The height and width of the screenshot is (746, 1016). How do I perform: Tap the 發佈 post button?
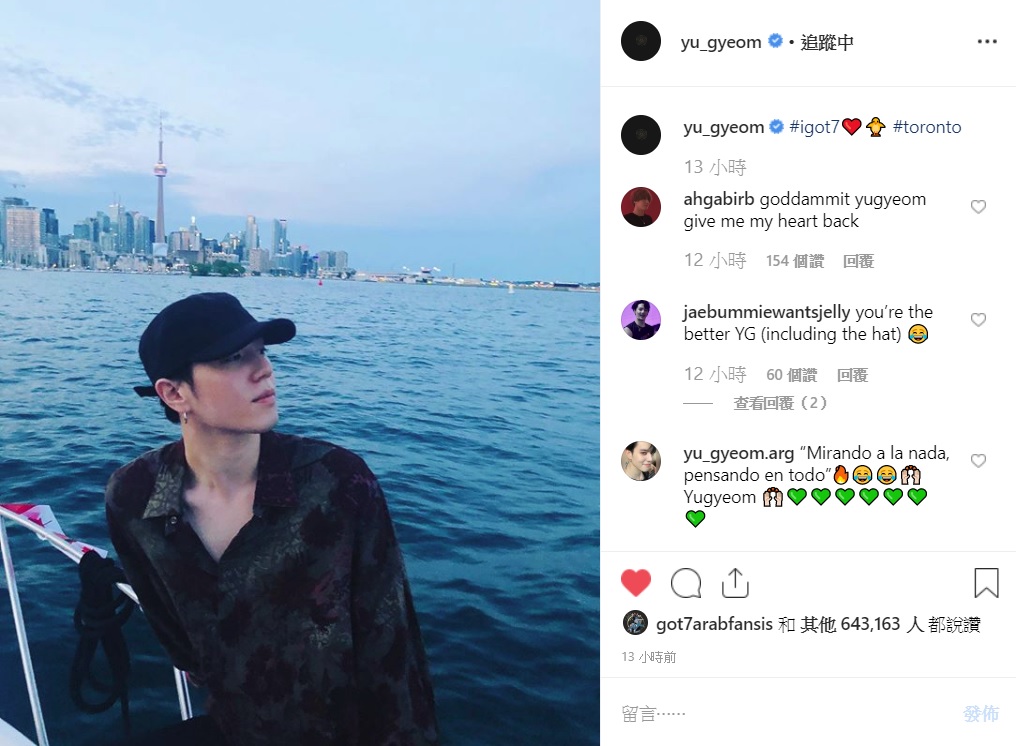[980, 713]
